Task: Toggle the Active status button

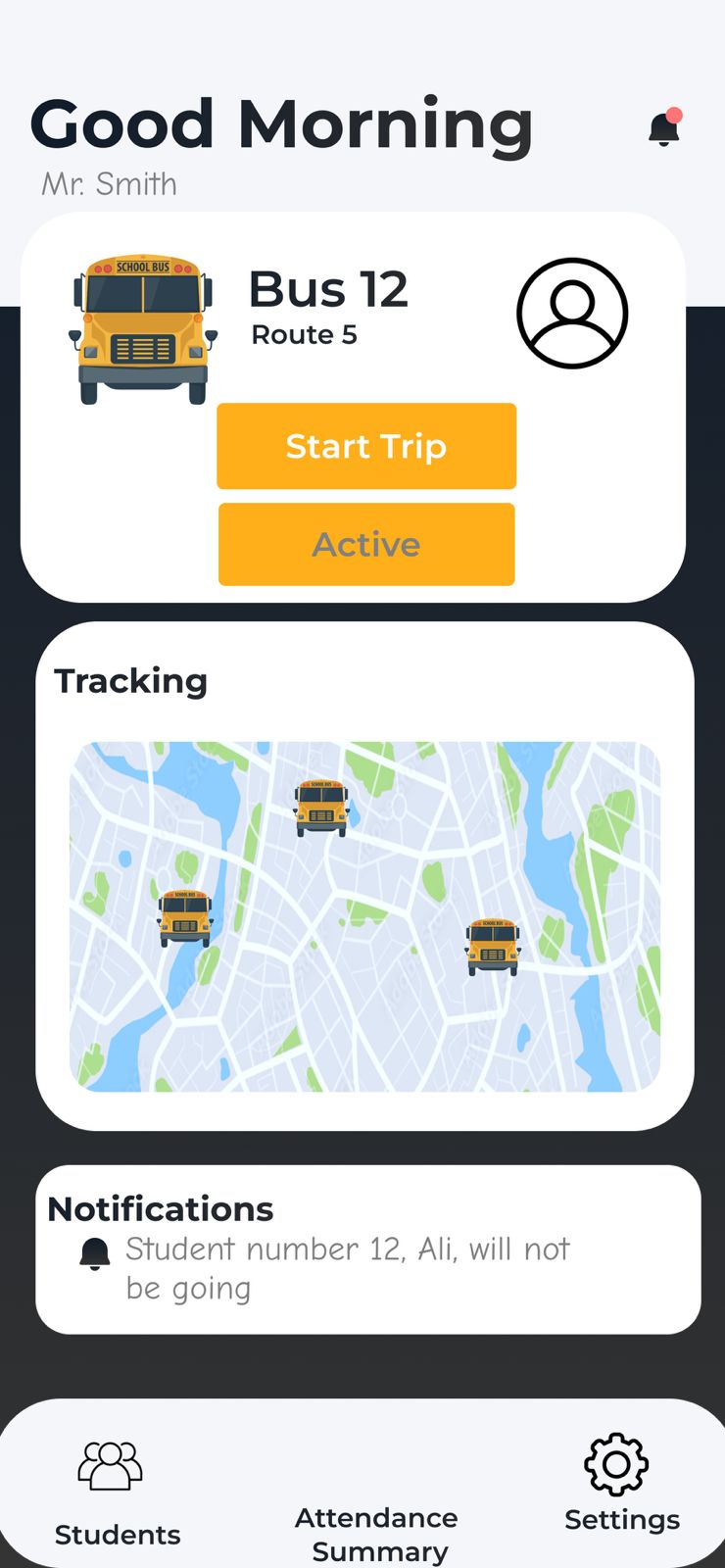Action: (366, 544)
